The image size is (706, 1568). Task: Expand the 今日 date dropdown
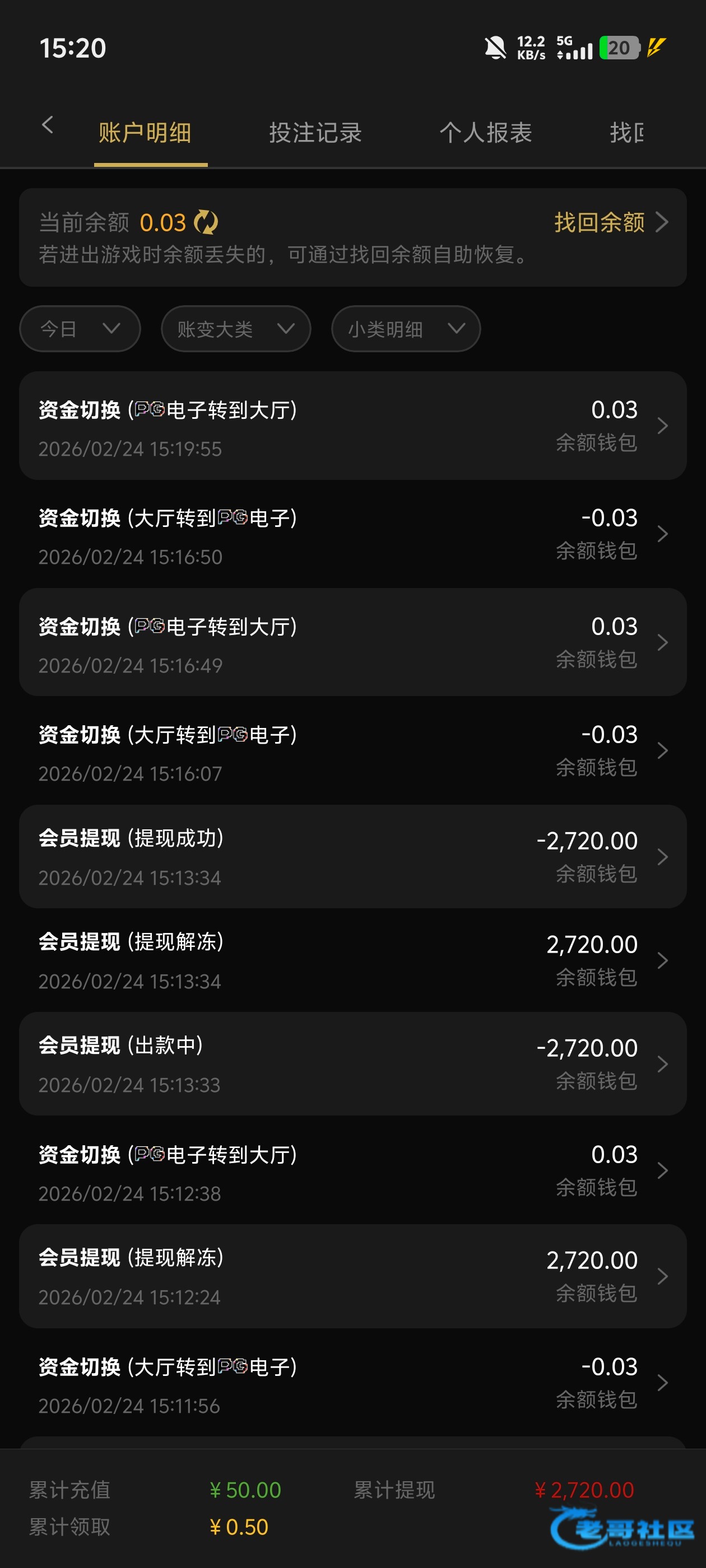[80, 329]
